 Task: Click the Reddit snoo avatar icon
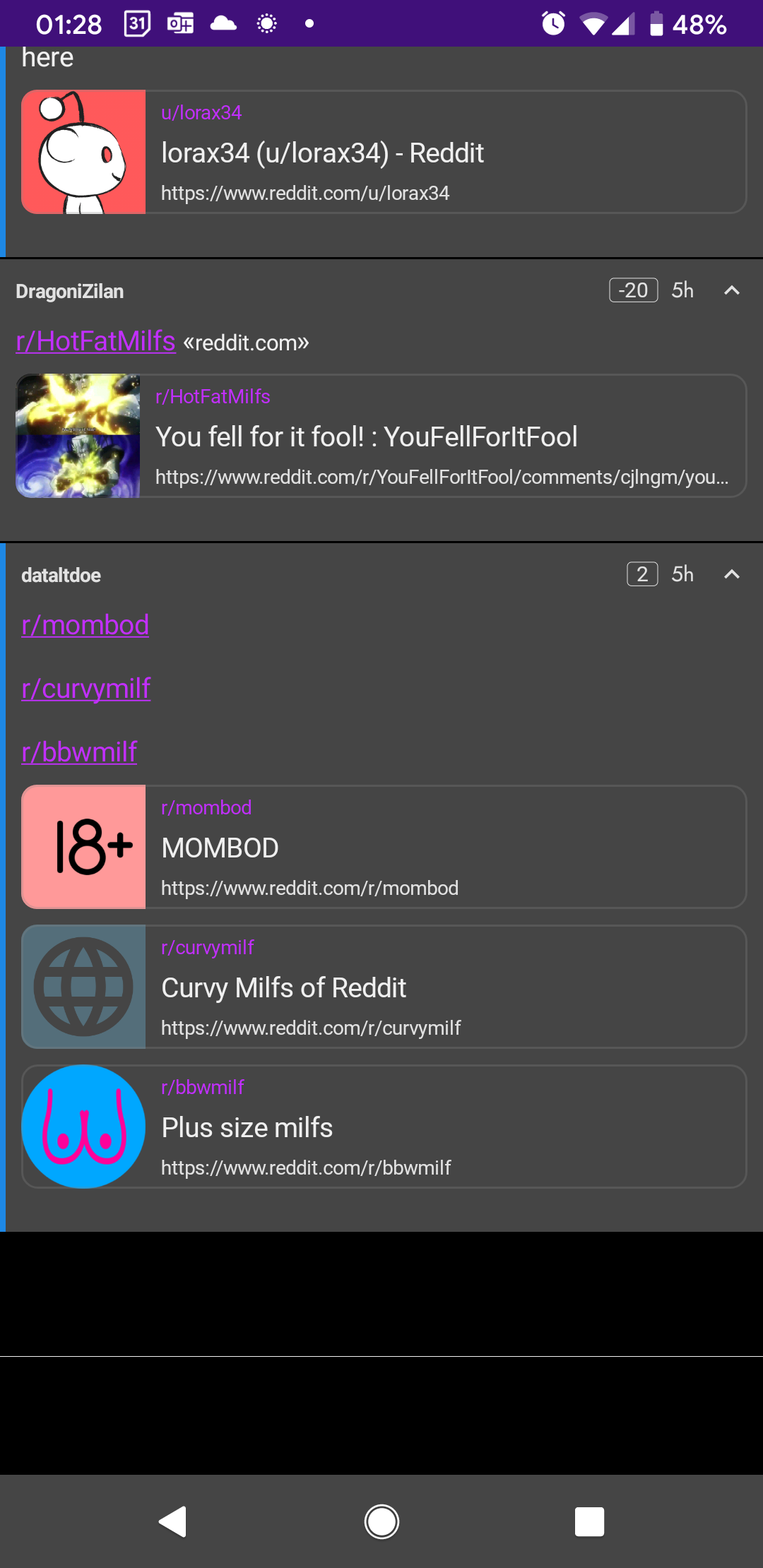point(83,150)
